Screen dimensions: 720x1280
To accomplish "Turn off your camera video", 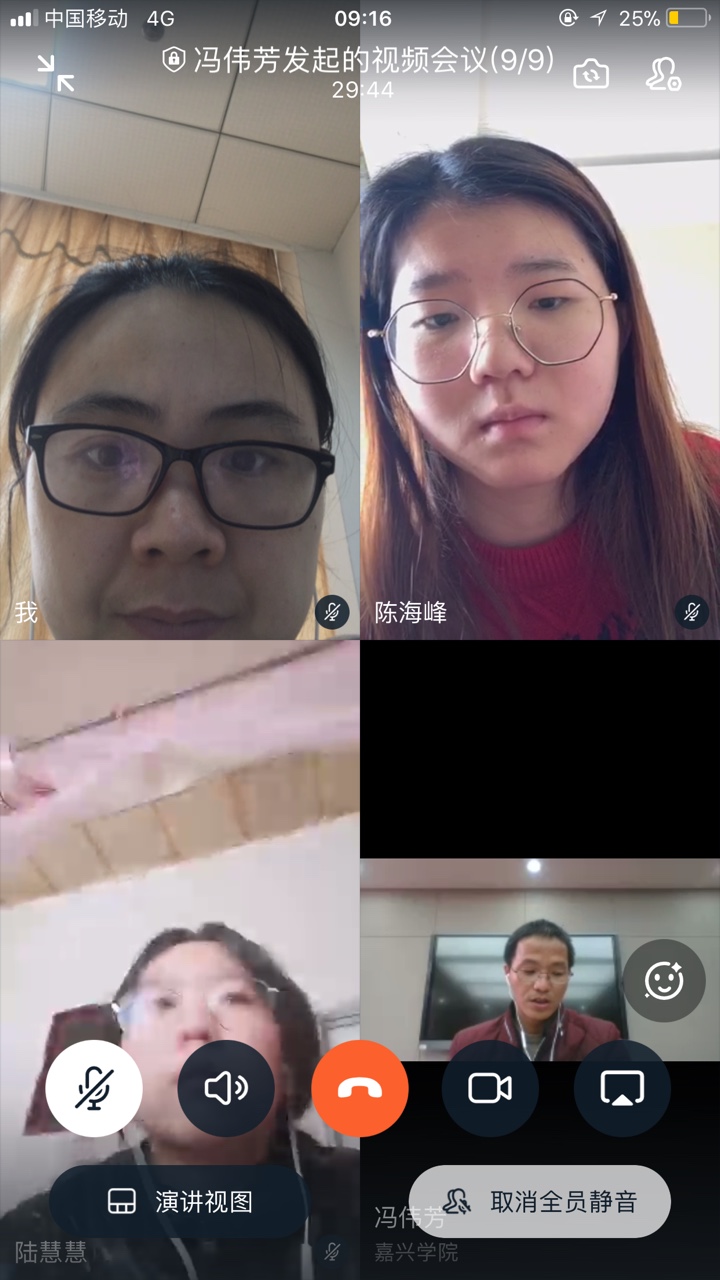I will (x=490, y=1088).
